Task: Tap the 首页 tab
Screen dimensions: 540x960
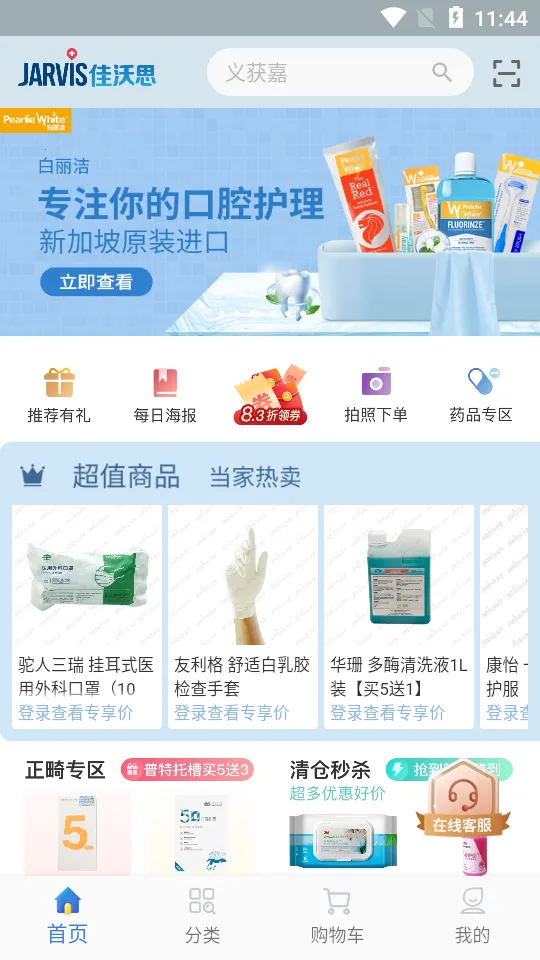Action: [67, 916]
